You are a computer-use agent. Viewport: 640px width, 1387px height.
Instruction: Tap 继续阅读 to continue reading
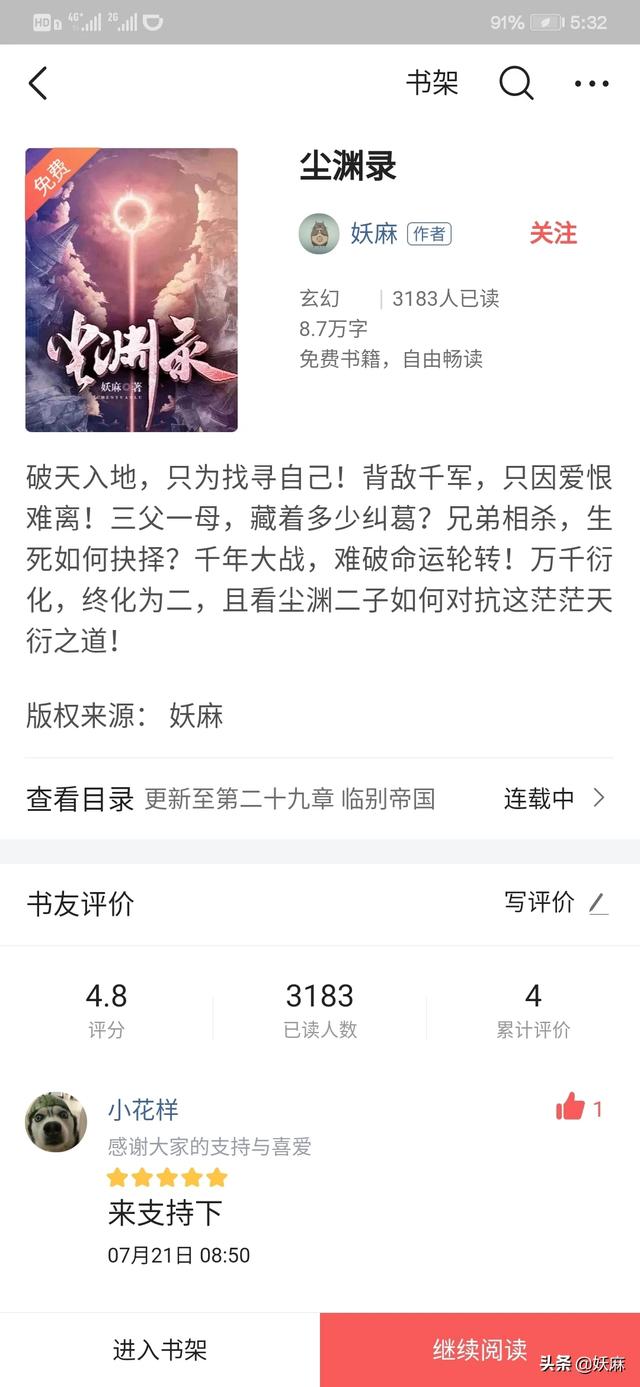(480, 1350)
